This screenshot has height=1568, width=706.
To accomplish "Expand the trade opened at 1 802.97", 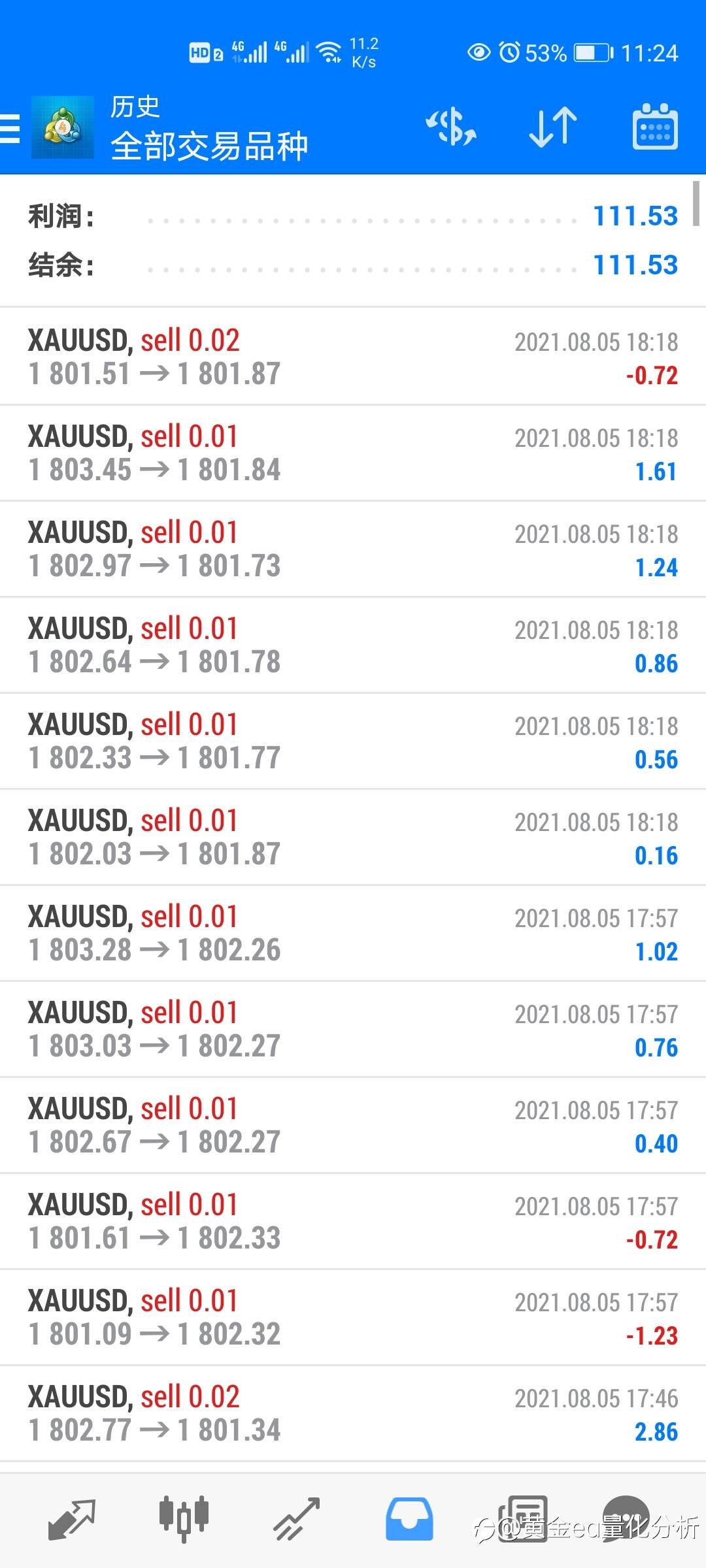I will click(x=353, y=549).
